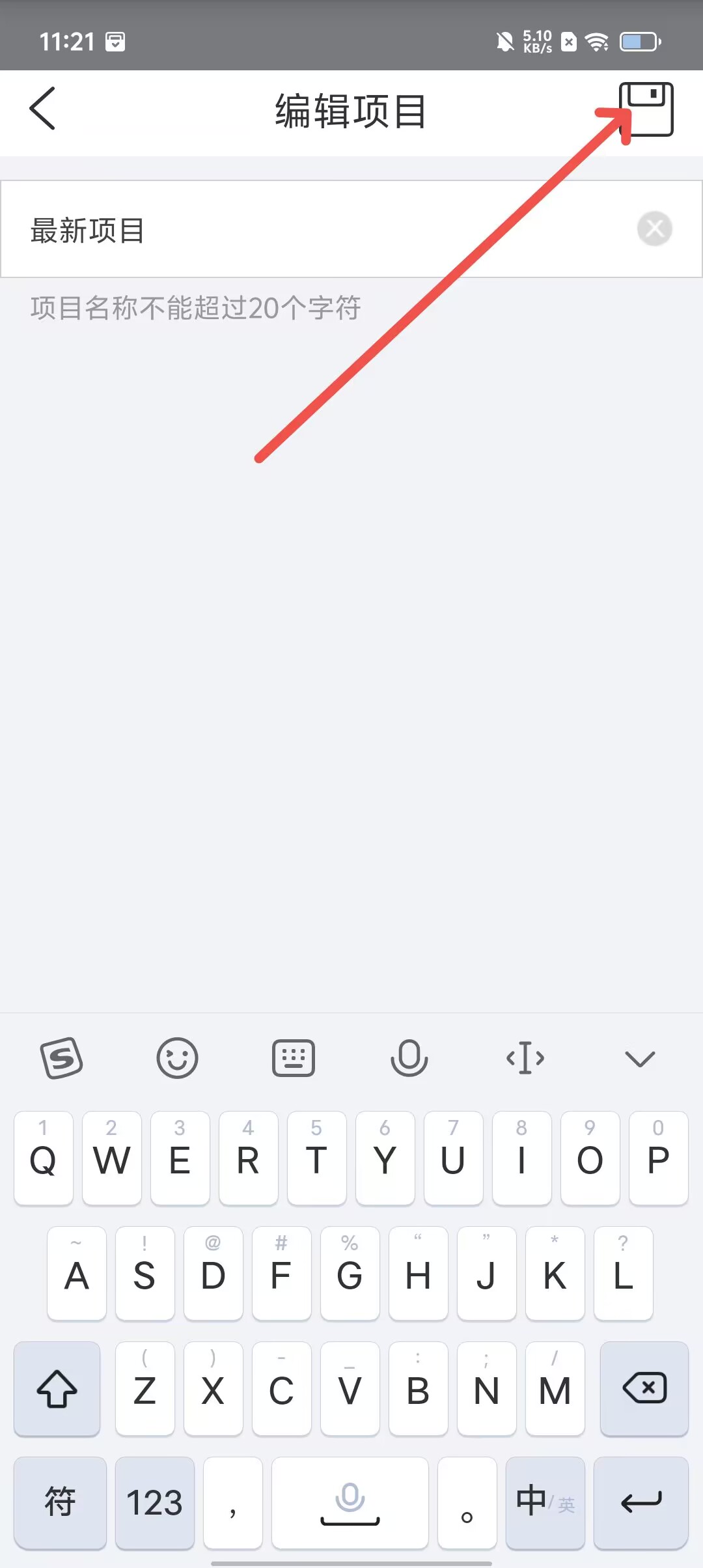Go back from the 编辑项目 screen
Screen dimensions: 703x1568
[x=43, y=109]
